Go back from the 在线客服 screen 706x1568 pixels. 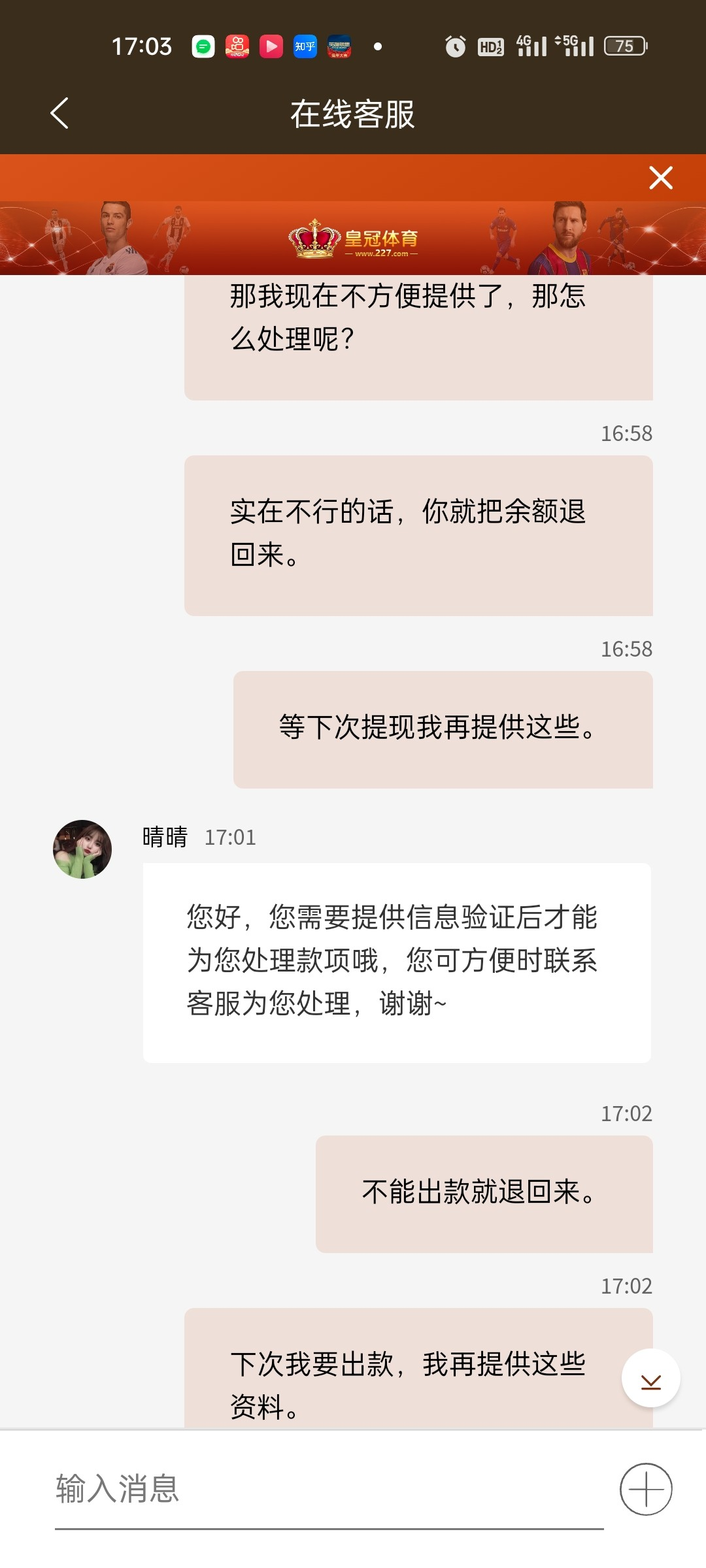click(x=59, y=114)
